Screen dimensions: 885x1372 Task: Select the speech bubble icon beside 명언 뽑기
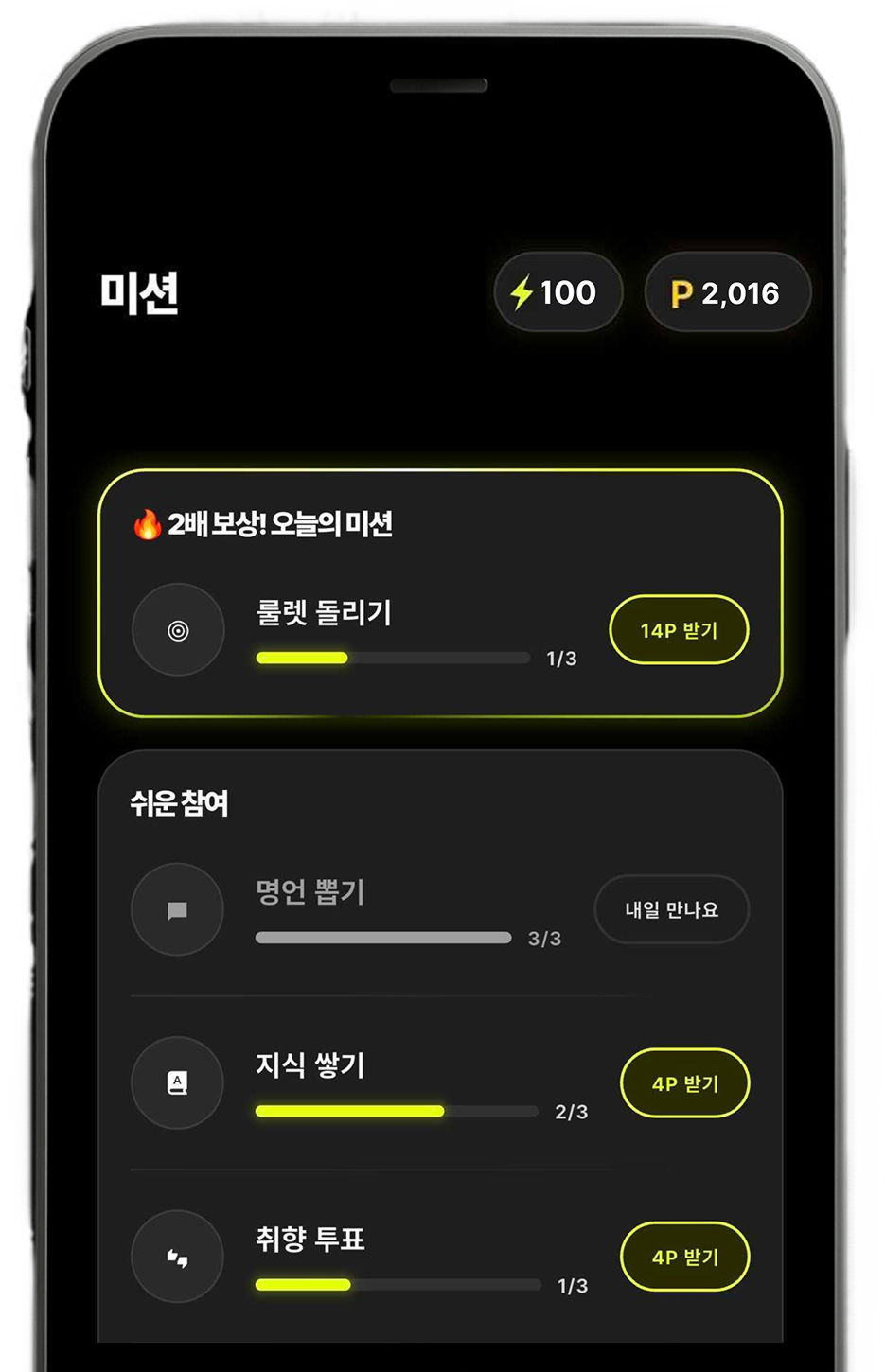[178, 907]
